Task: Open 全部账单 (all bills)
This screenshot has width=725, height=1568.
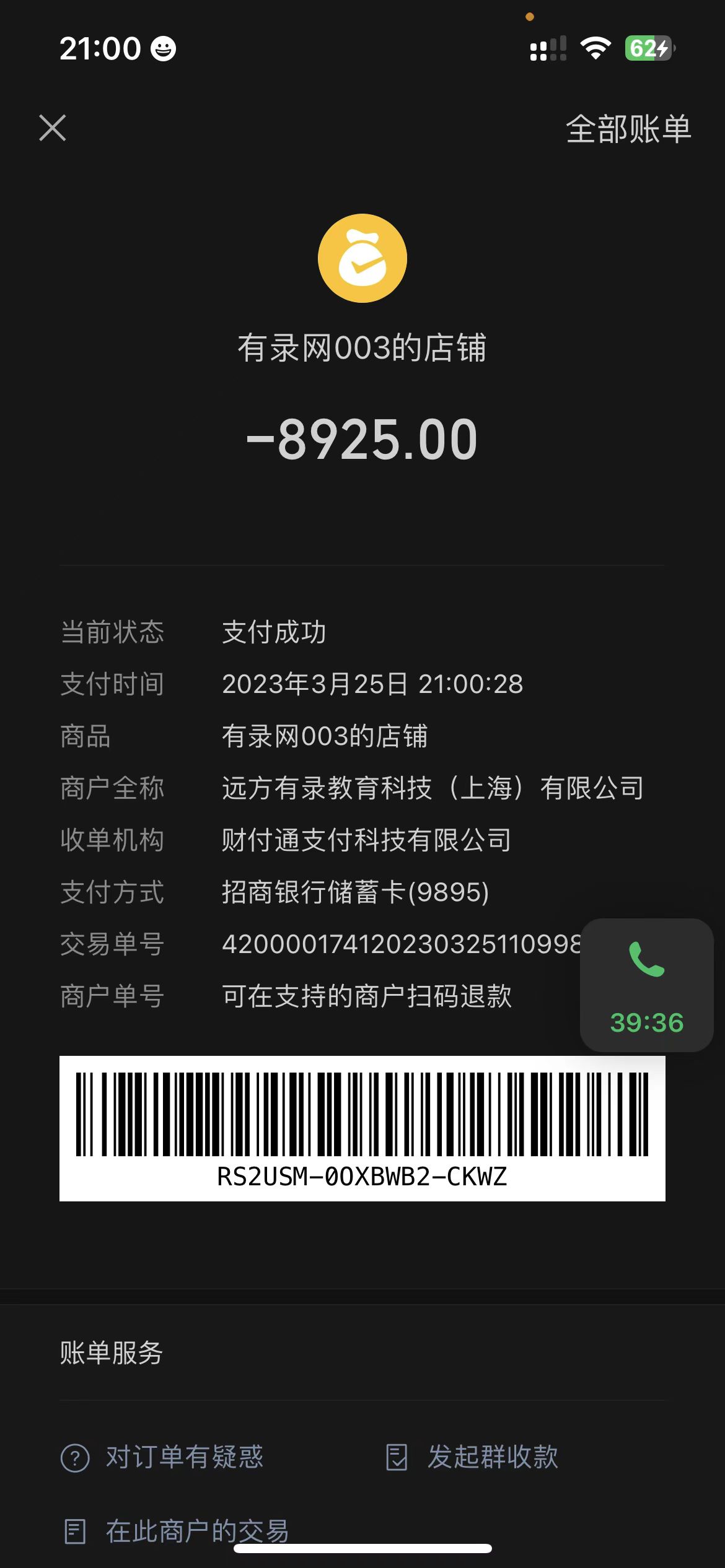Action: [x=628, y=129]
